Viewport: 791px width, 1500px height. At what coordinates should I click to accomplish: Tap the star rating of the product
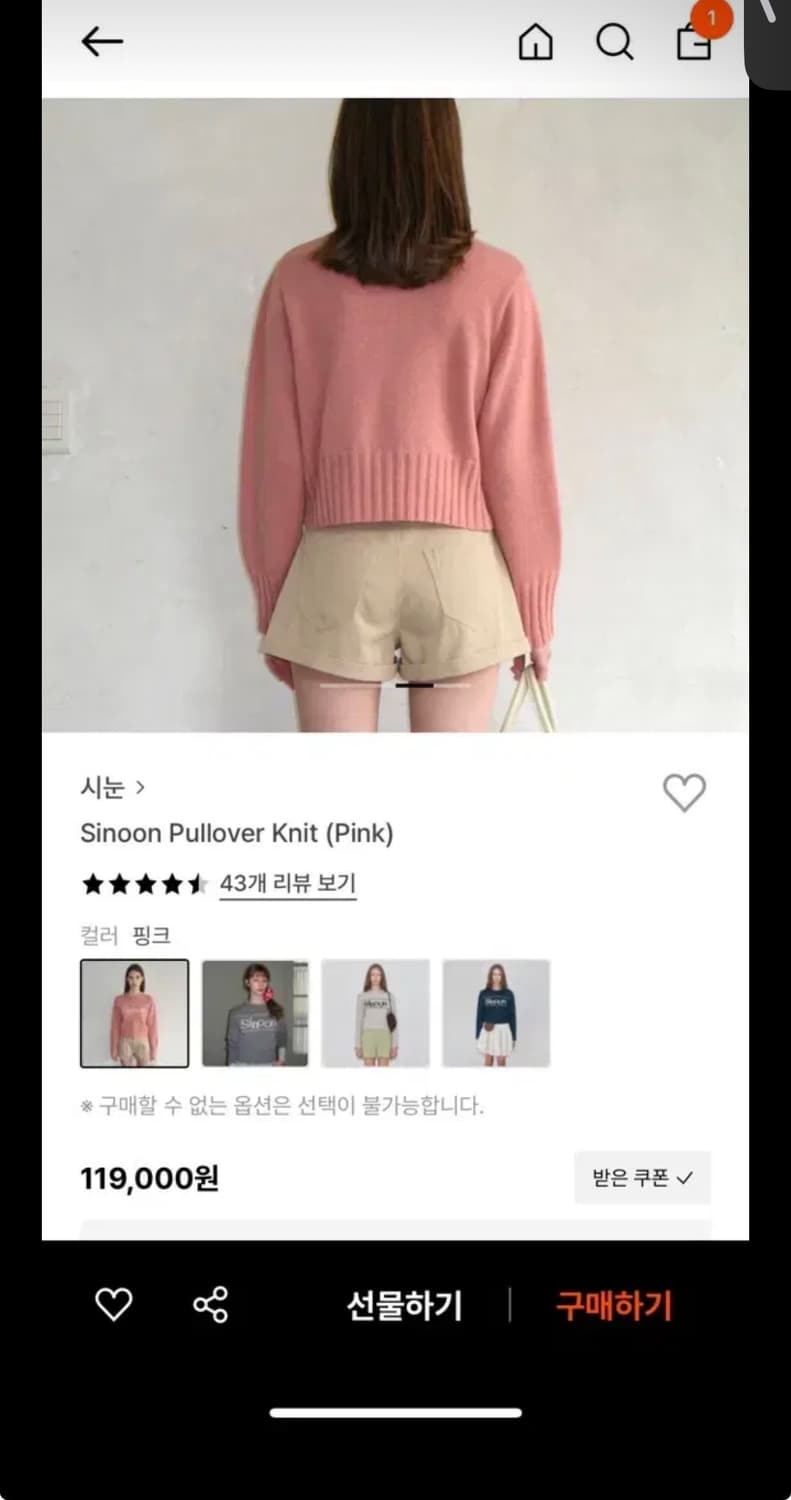(x=143, y=884)
